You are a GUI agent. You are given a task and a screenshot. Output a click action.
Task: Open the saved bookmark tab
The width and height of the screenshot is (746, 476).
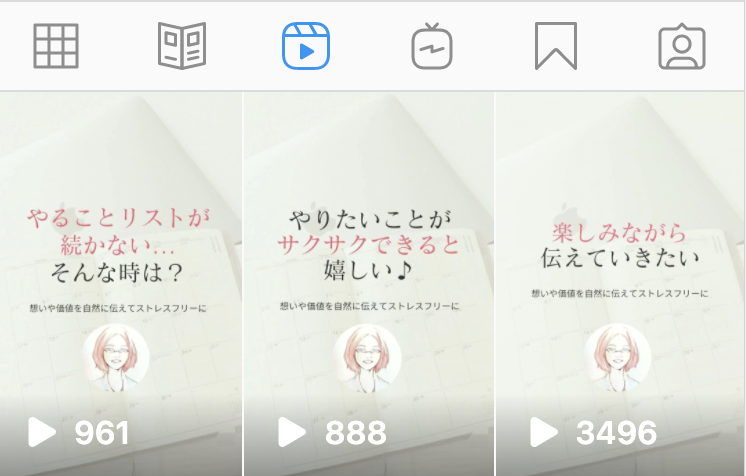point(556,46)
